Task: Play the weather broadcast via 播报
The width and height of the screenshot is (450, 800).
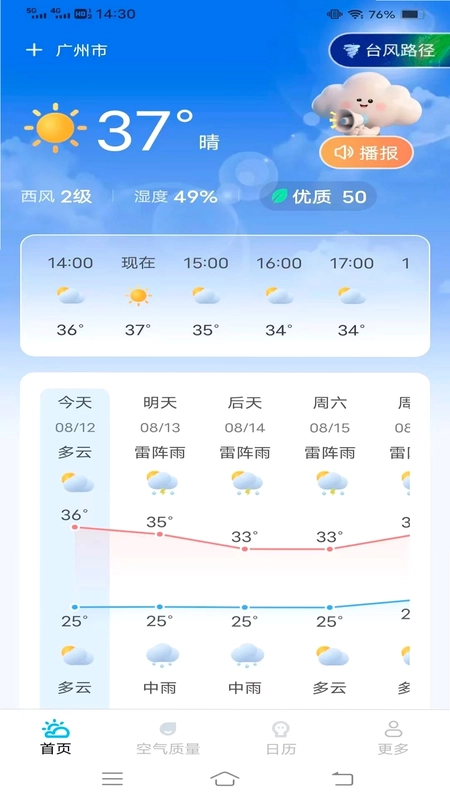Action: pyautogui.click(x=366, y=153)
